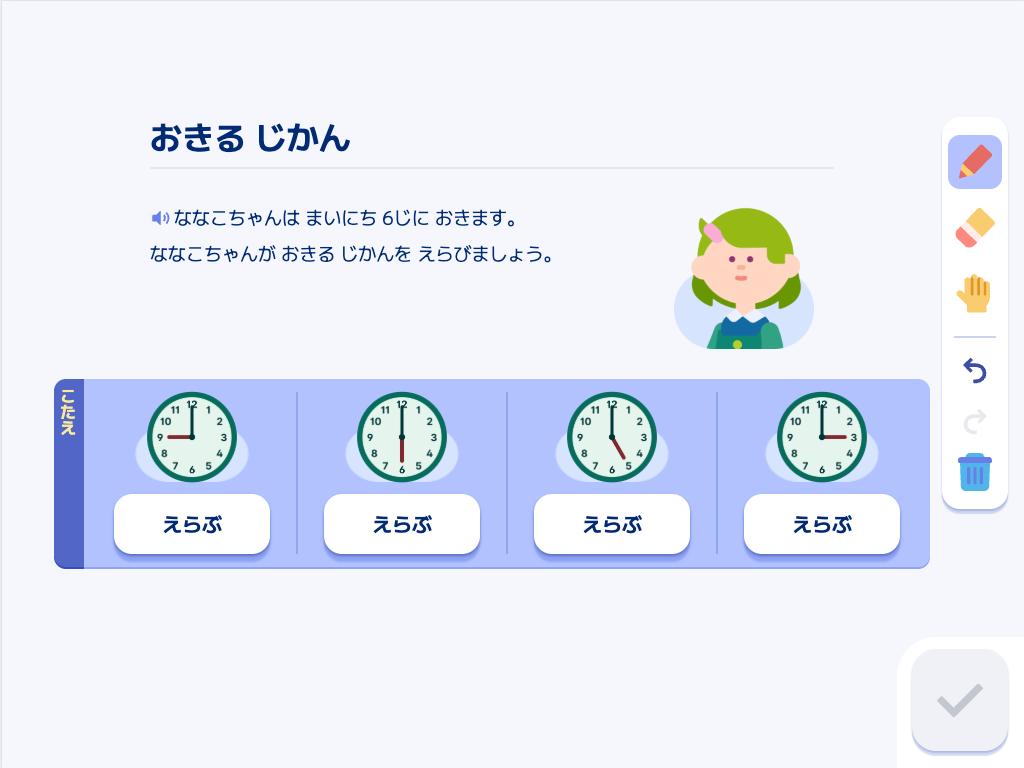Viewport: 1024px width, 768px height.
Task: Choose the hand pan tool
Action: click(x=975, y=294)
